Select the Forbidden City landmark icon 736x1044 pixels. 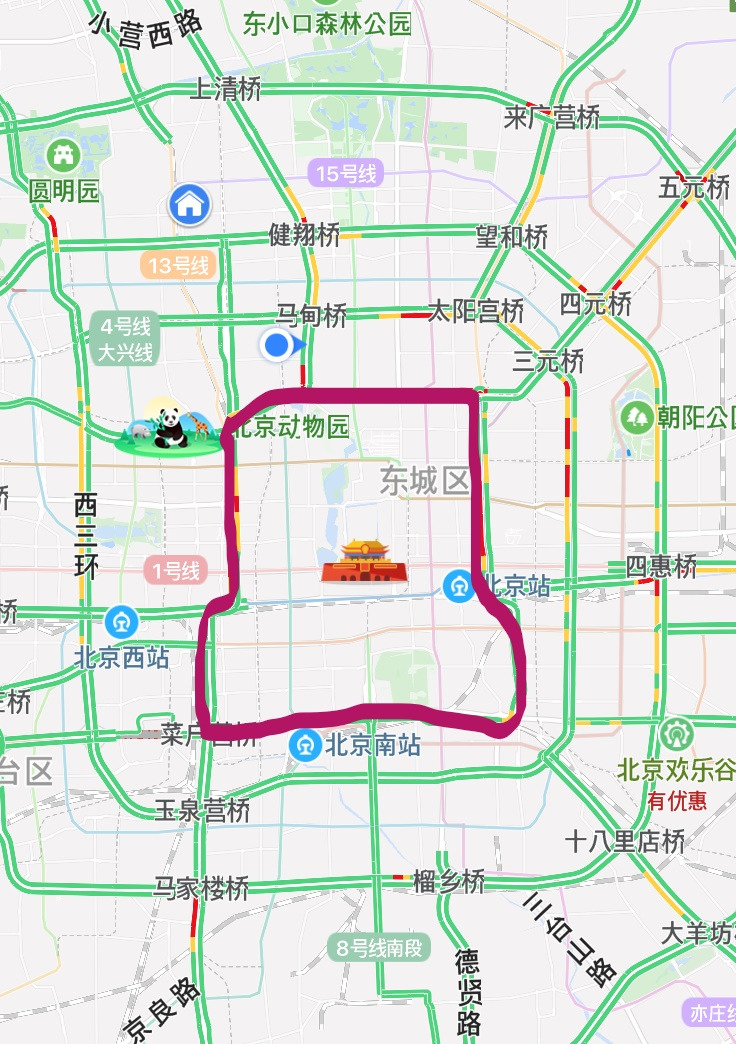(x=362, y=560)
